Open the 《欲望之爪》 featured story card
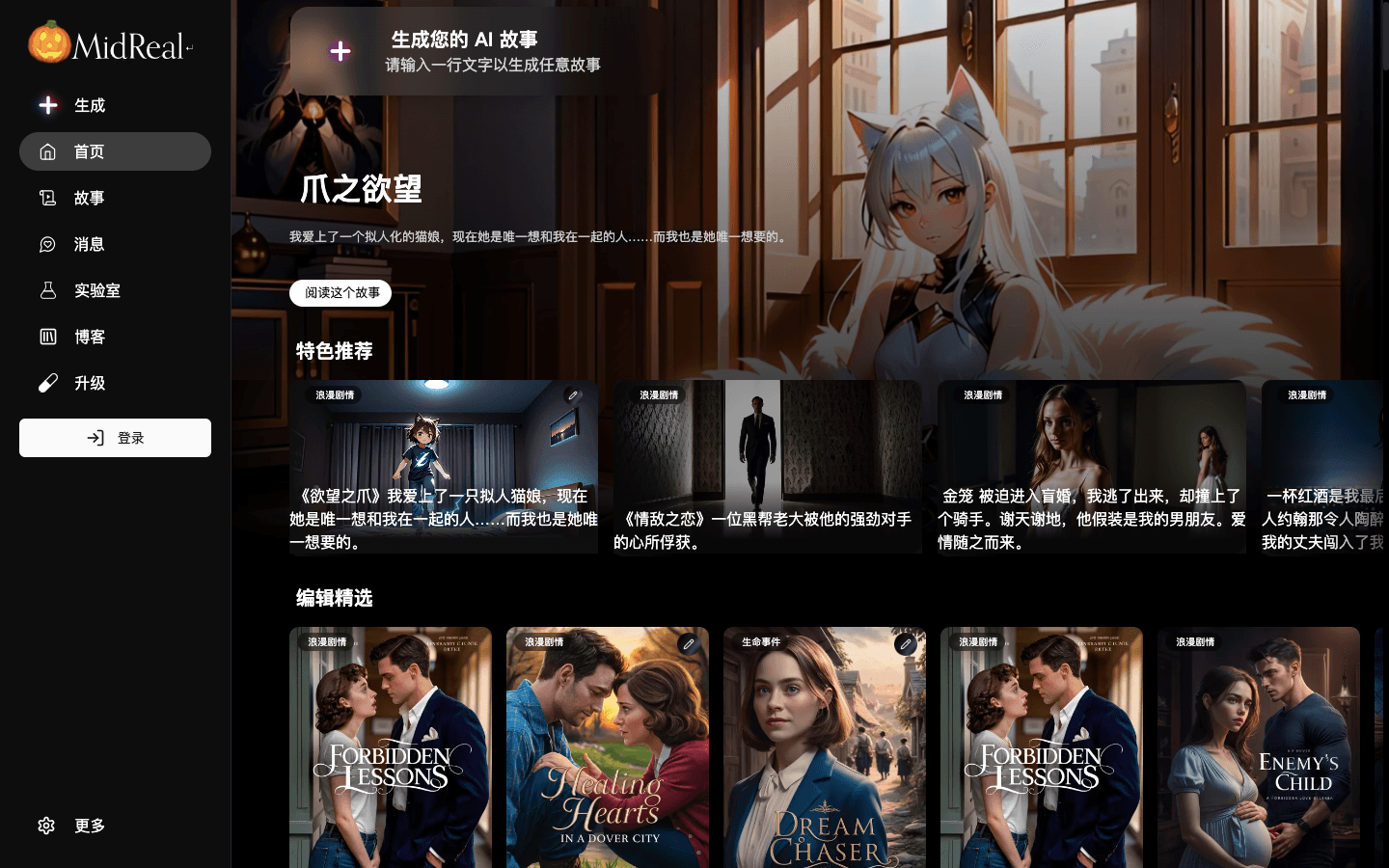 pos(444,467)
